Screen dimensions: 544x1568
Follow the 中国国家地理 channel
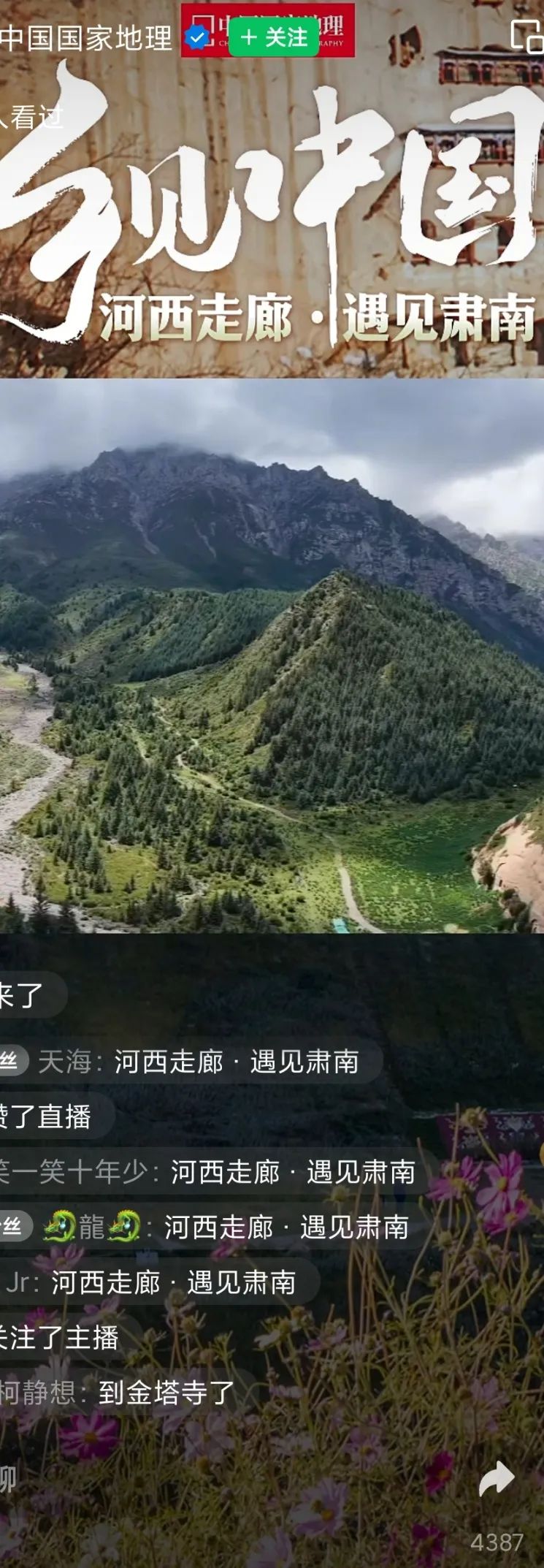(x=274, y=37)
